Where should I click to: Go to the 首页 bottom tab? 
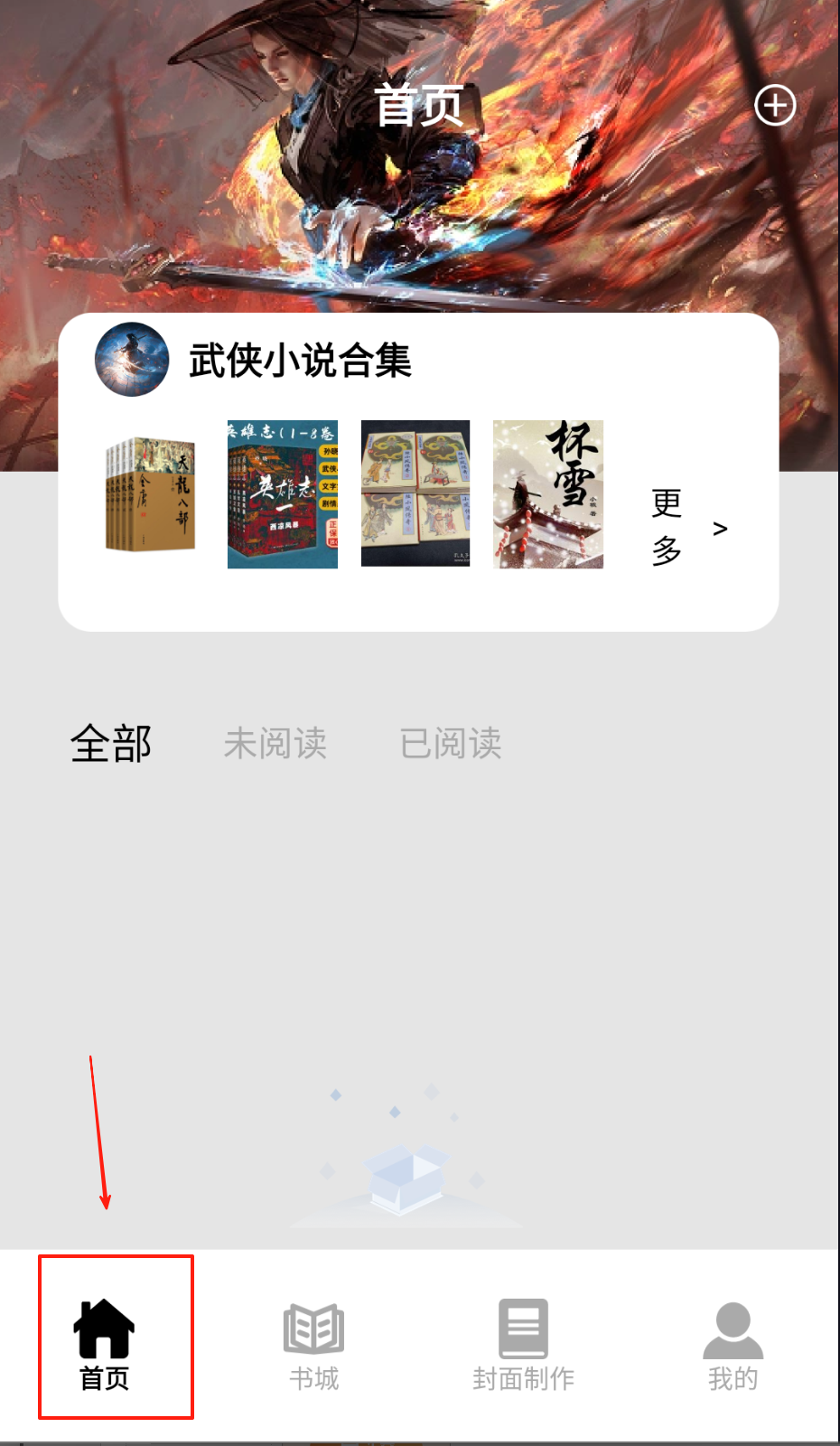pyautogui.click(x=105, y=1344)
